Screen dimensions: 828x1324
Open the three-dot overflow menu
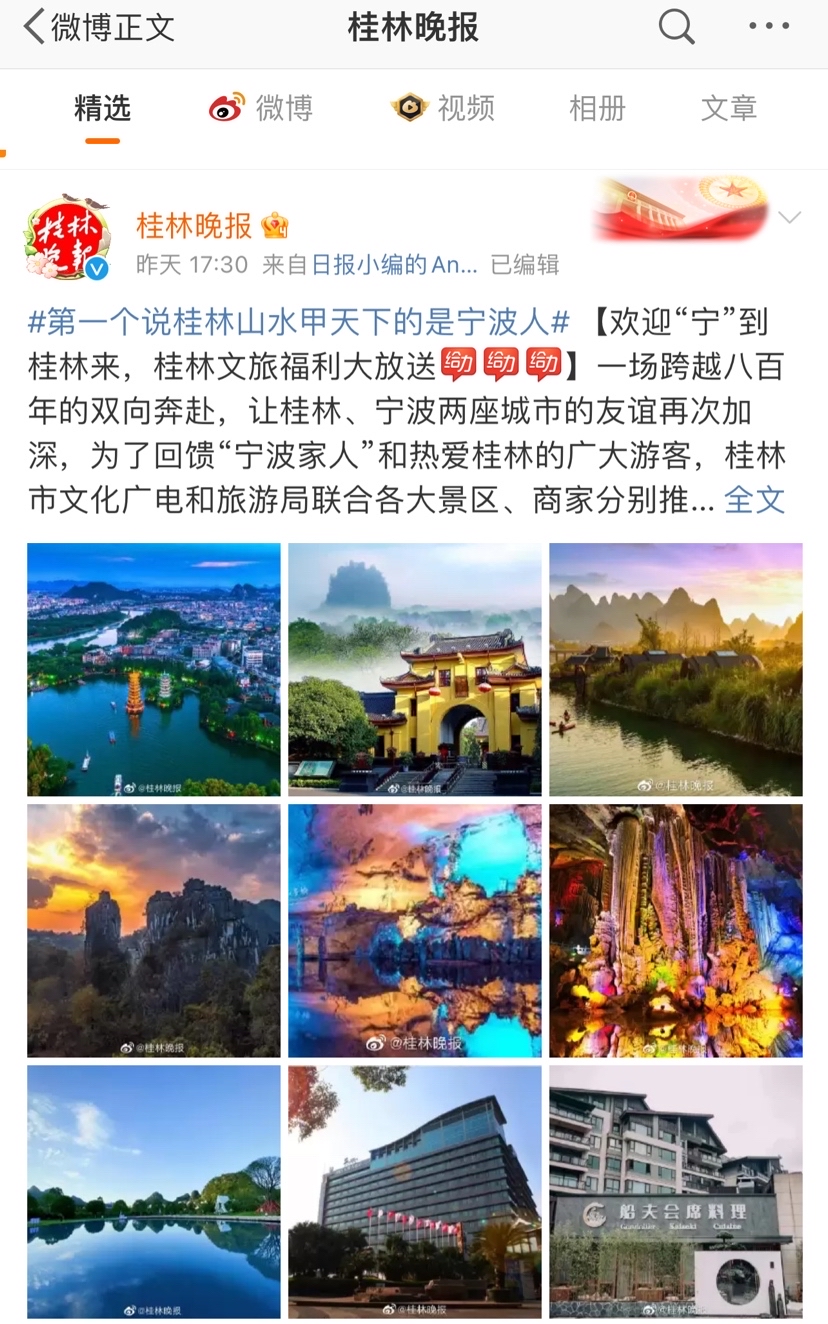point(768,27)
